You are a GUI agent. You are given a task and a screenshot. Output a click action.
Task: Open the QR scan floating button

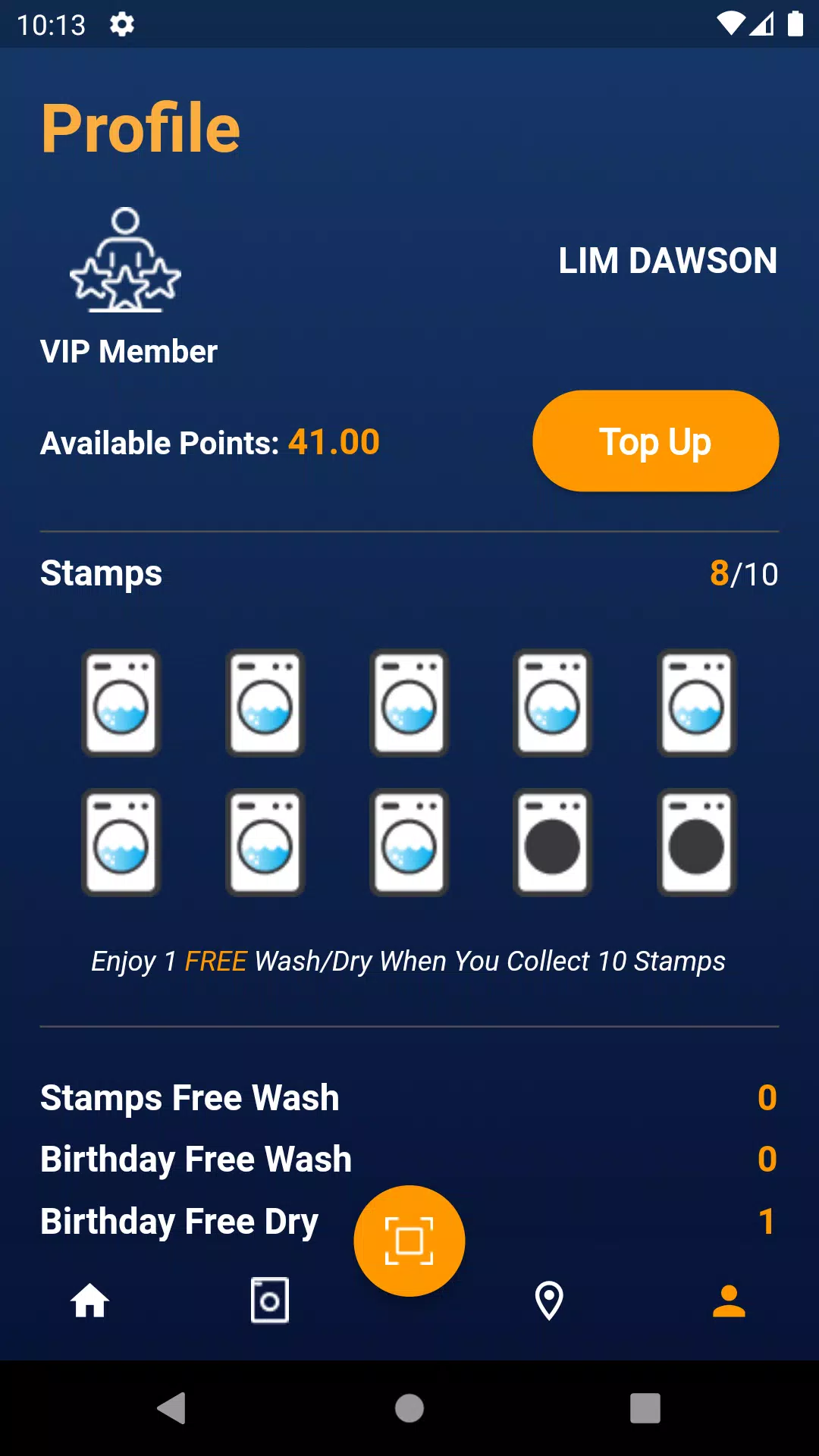pyautogui.click(x=409, y=1241)
